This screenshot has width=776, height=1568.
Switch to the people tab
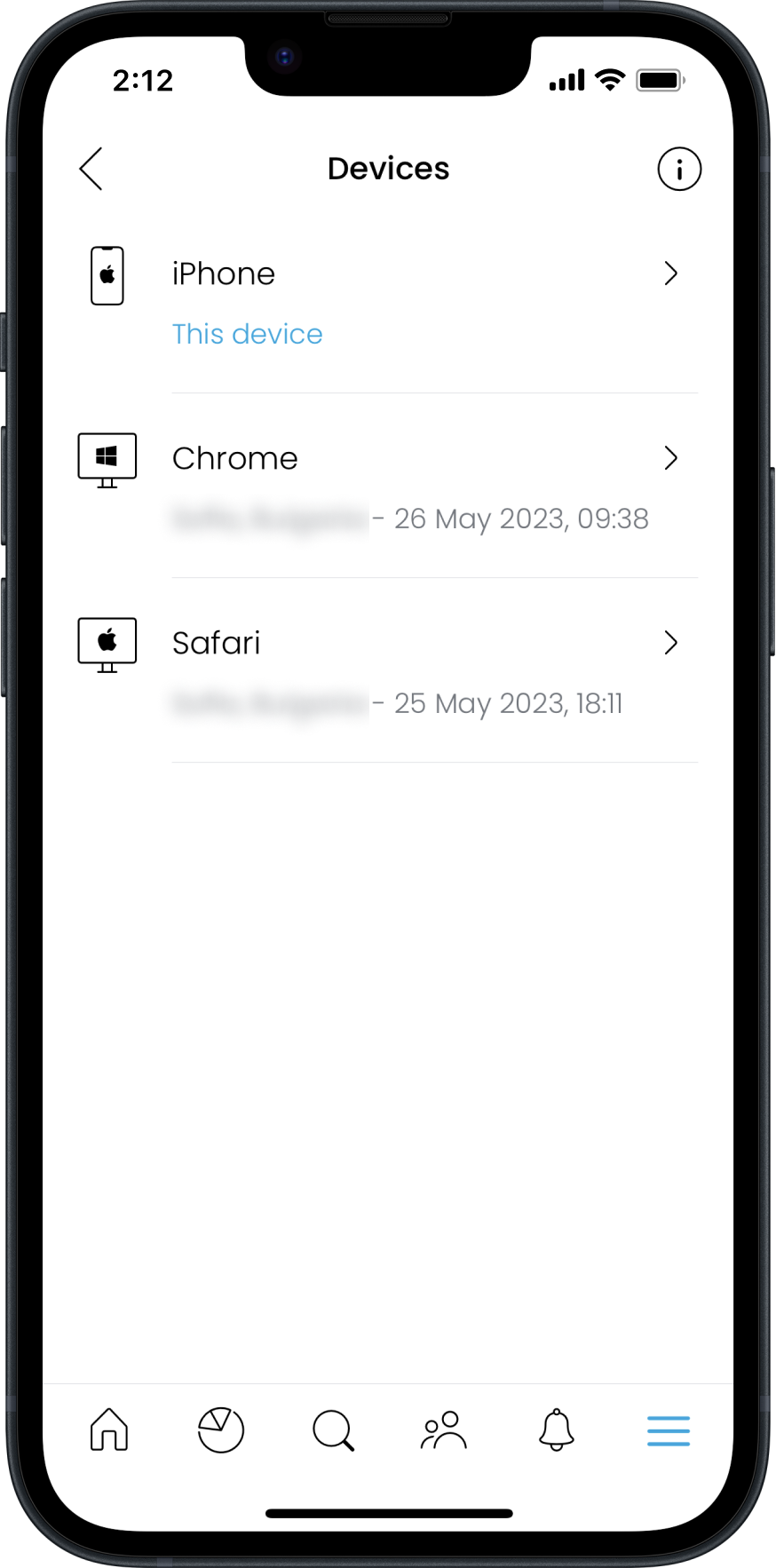click(444, 1429)
